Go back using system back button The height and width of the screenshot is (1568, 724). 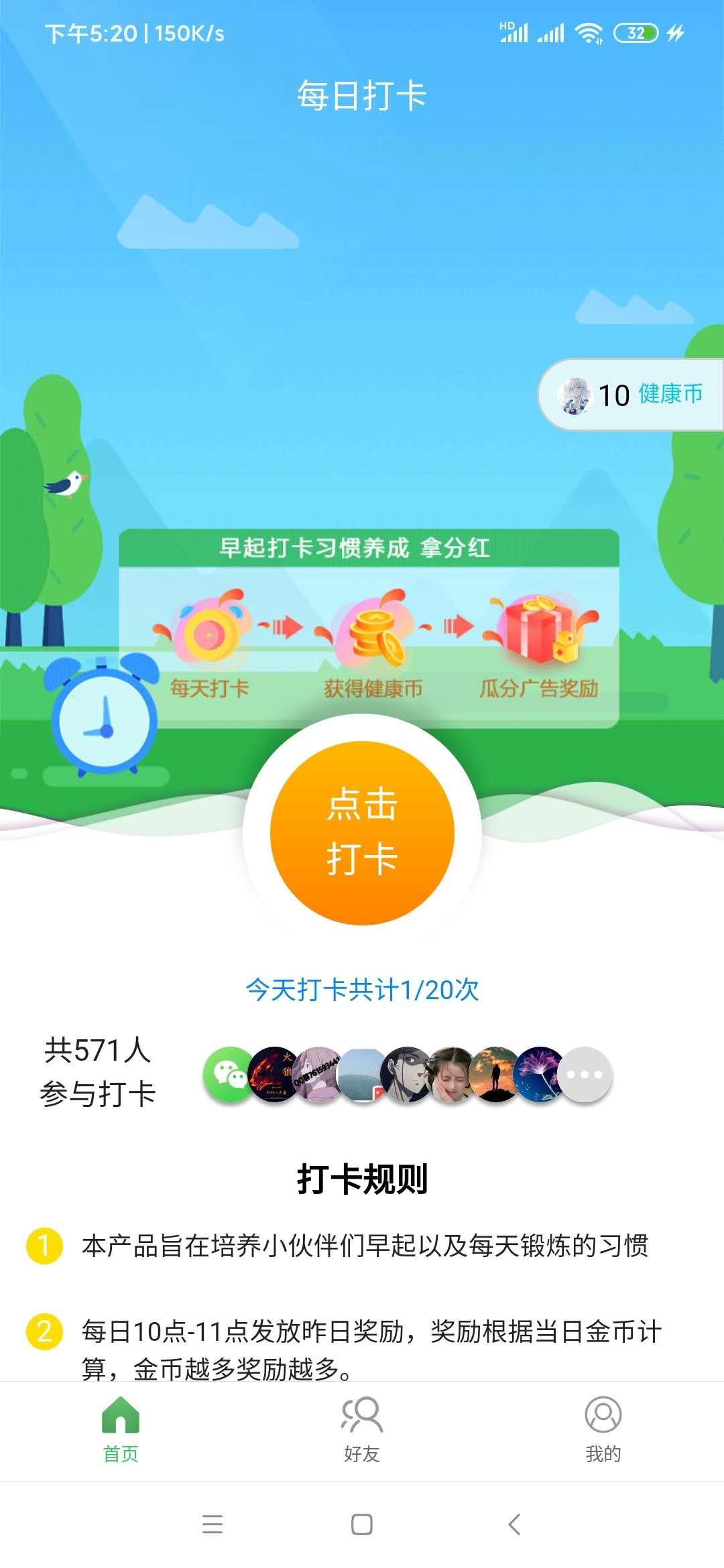(514, 1524)
